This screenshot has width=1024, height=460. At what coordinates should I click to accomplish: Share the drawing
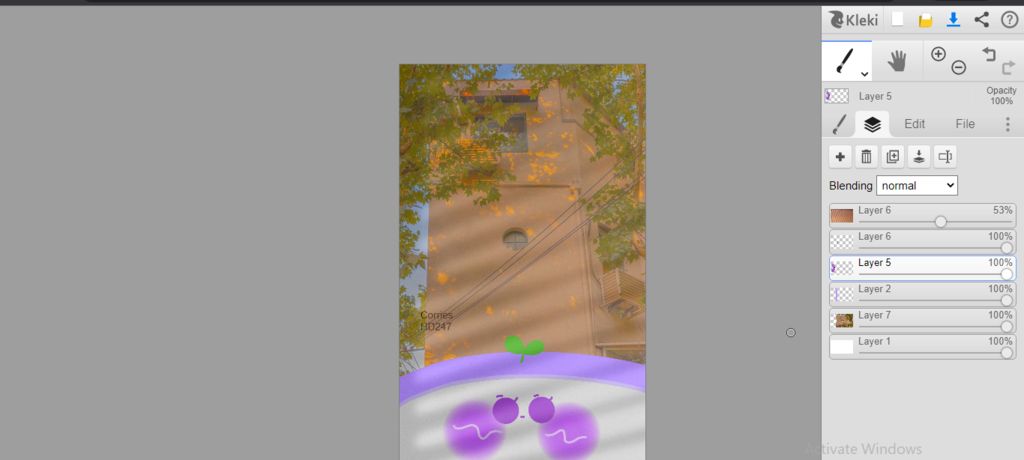click(981, 19)
